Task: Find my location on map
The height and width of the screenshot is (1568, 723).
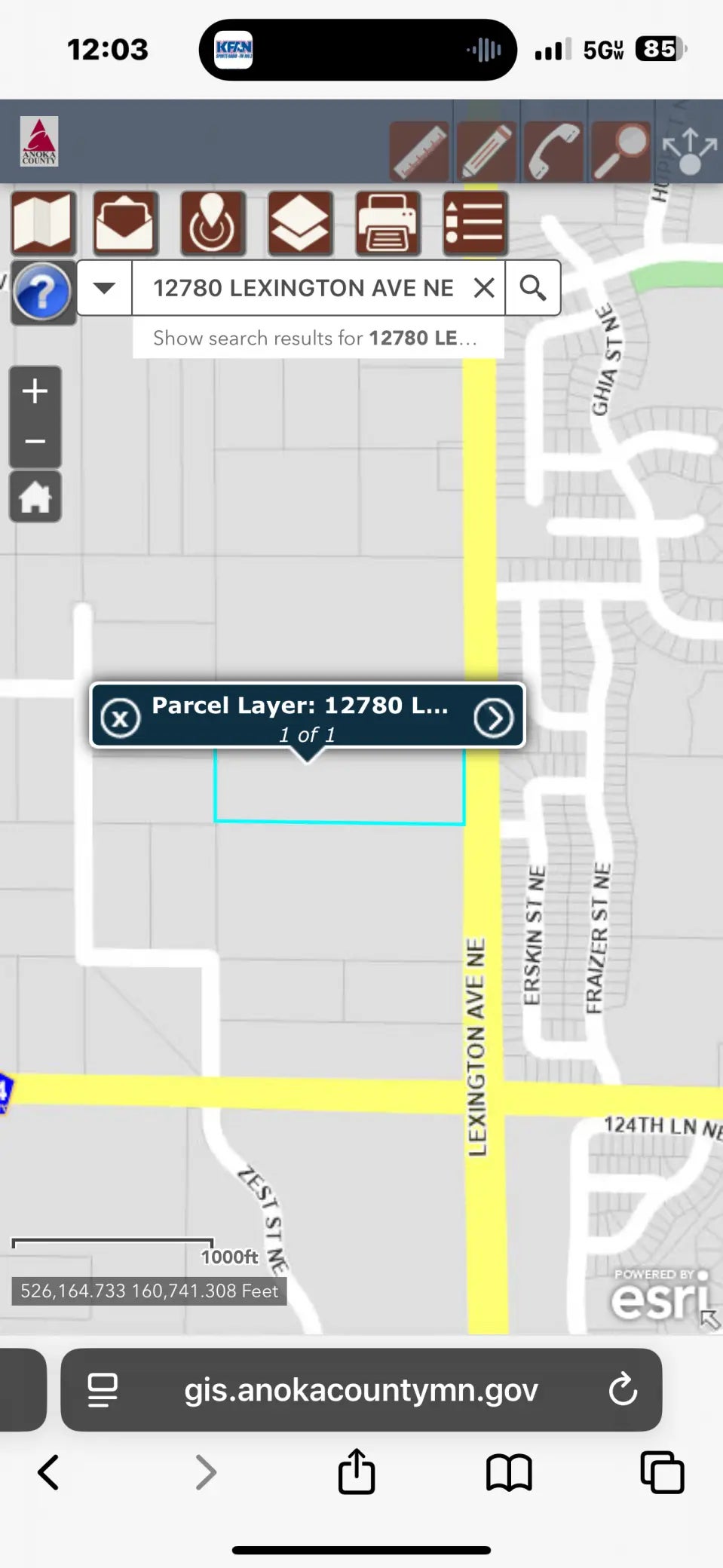Action: point(213,223)
